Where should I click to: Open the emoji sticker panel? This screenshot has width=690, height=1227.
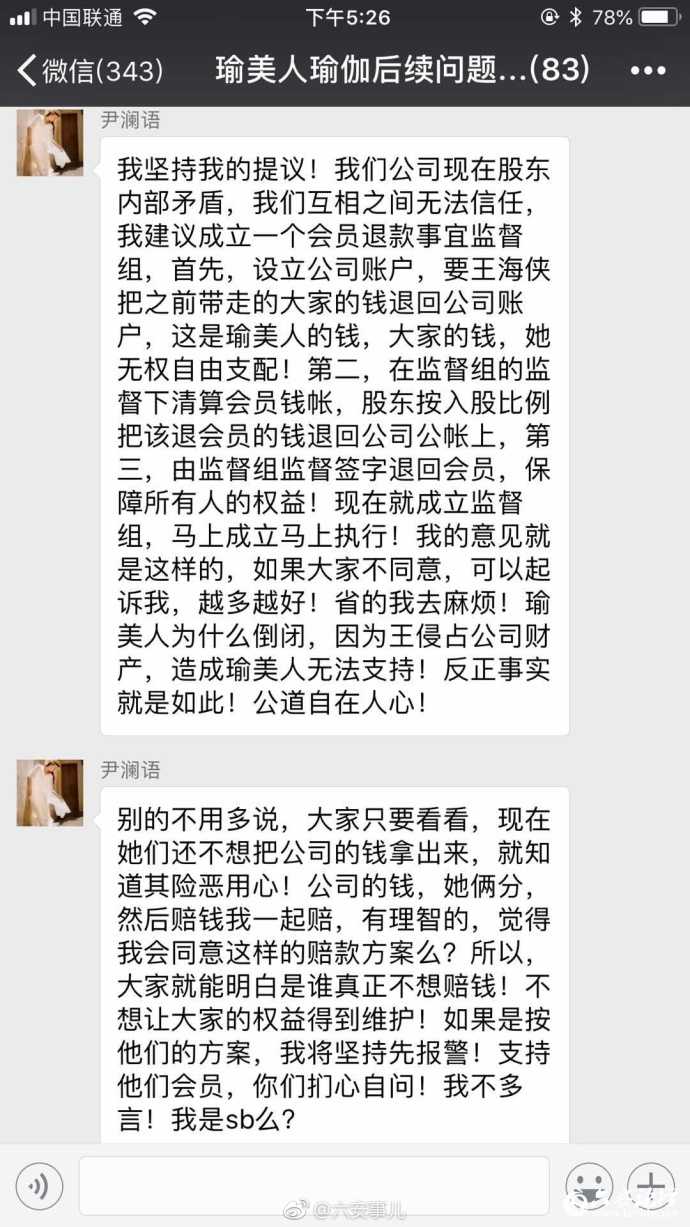coord(588,1187)
